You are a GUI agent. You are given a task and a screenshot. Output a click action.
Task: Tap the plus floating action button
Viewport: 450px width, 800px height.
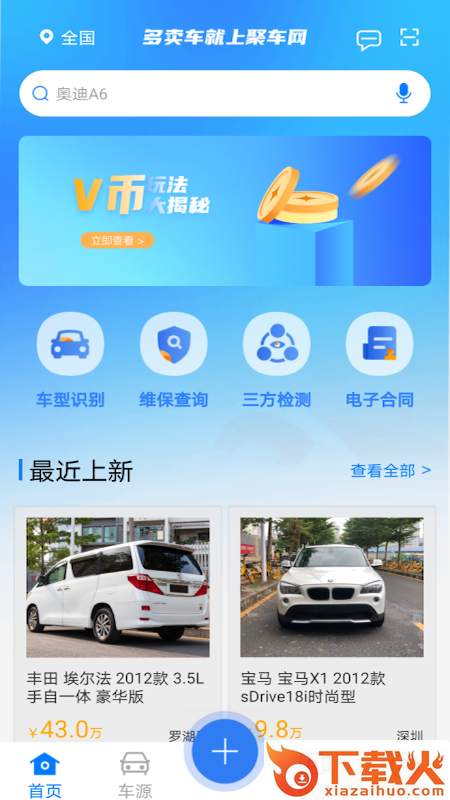[225, 752]
